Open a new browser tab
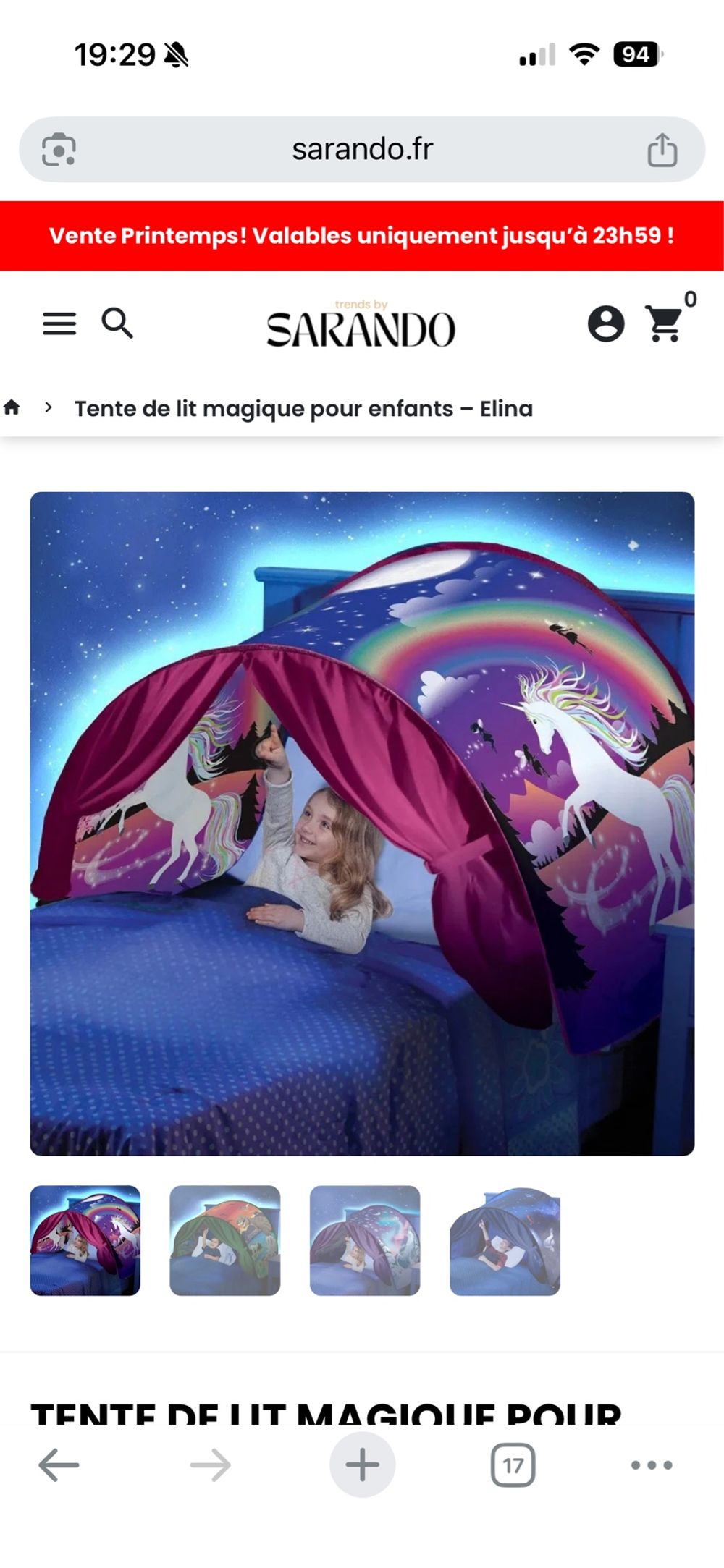724x1568 pixels. (362, 1465)
